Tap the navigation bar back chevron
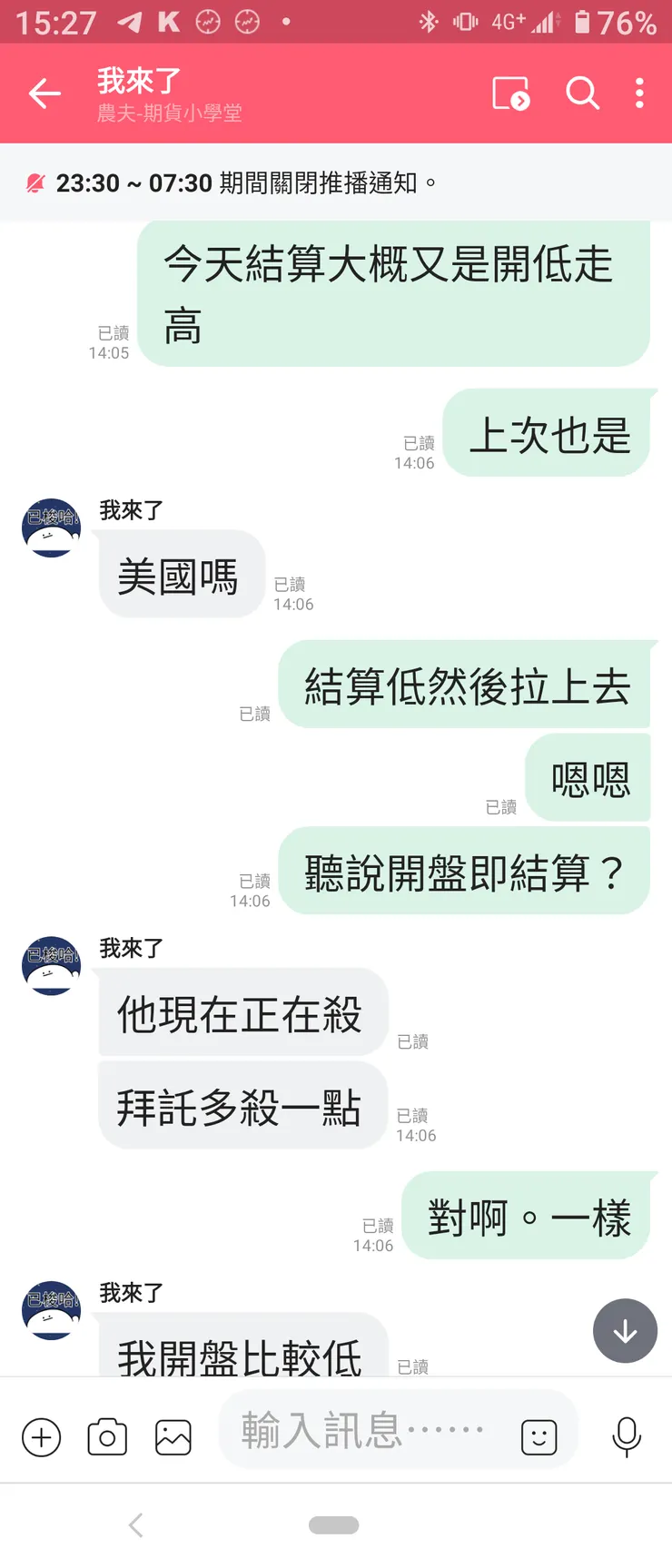The image size is (672, 1568). tap(135, 1525)
